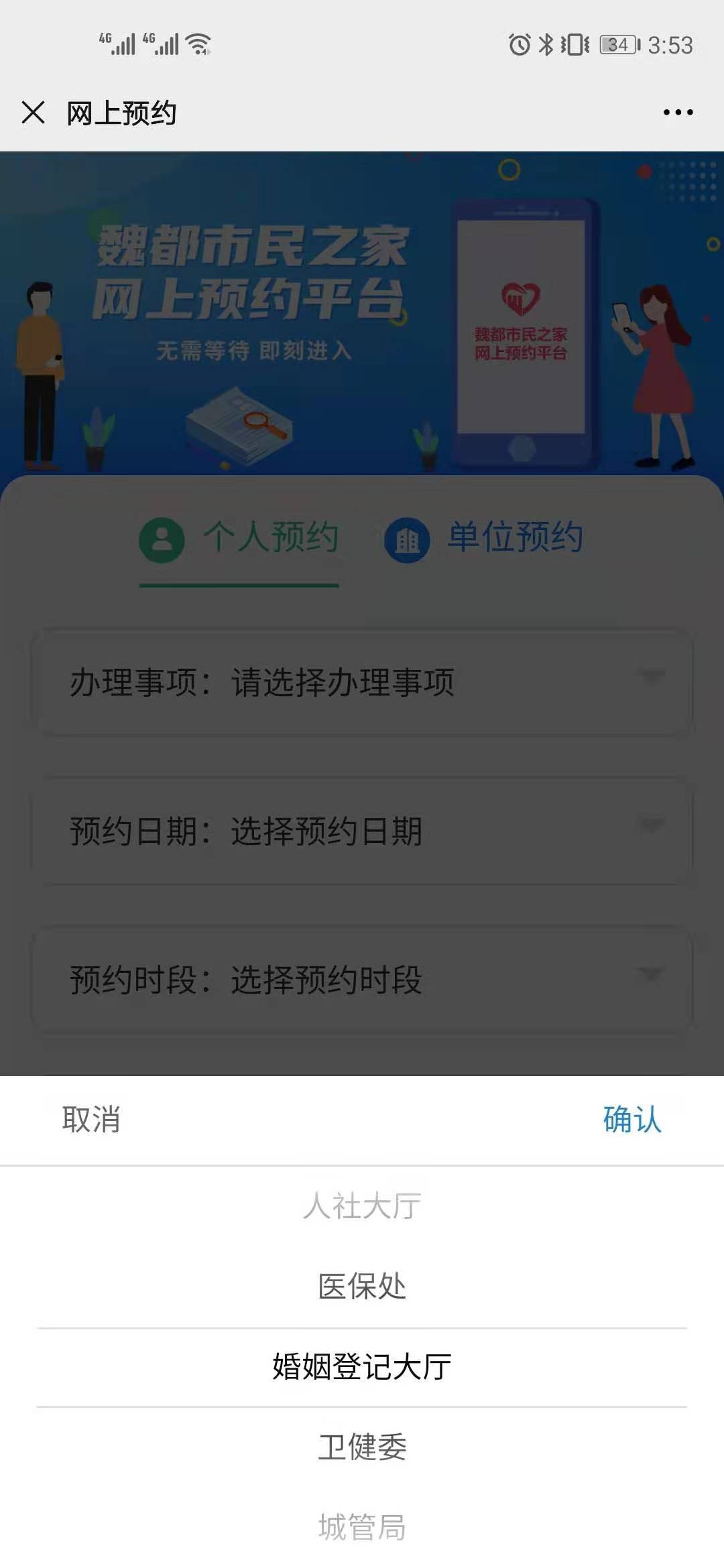Choose 城管局 from the list
The height and width of the screenshot is (1568, 724).
(362, 1528)
